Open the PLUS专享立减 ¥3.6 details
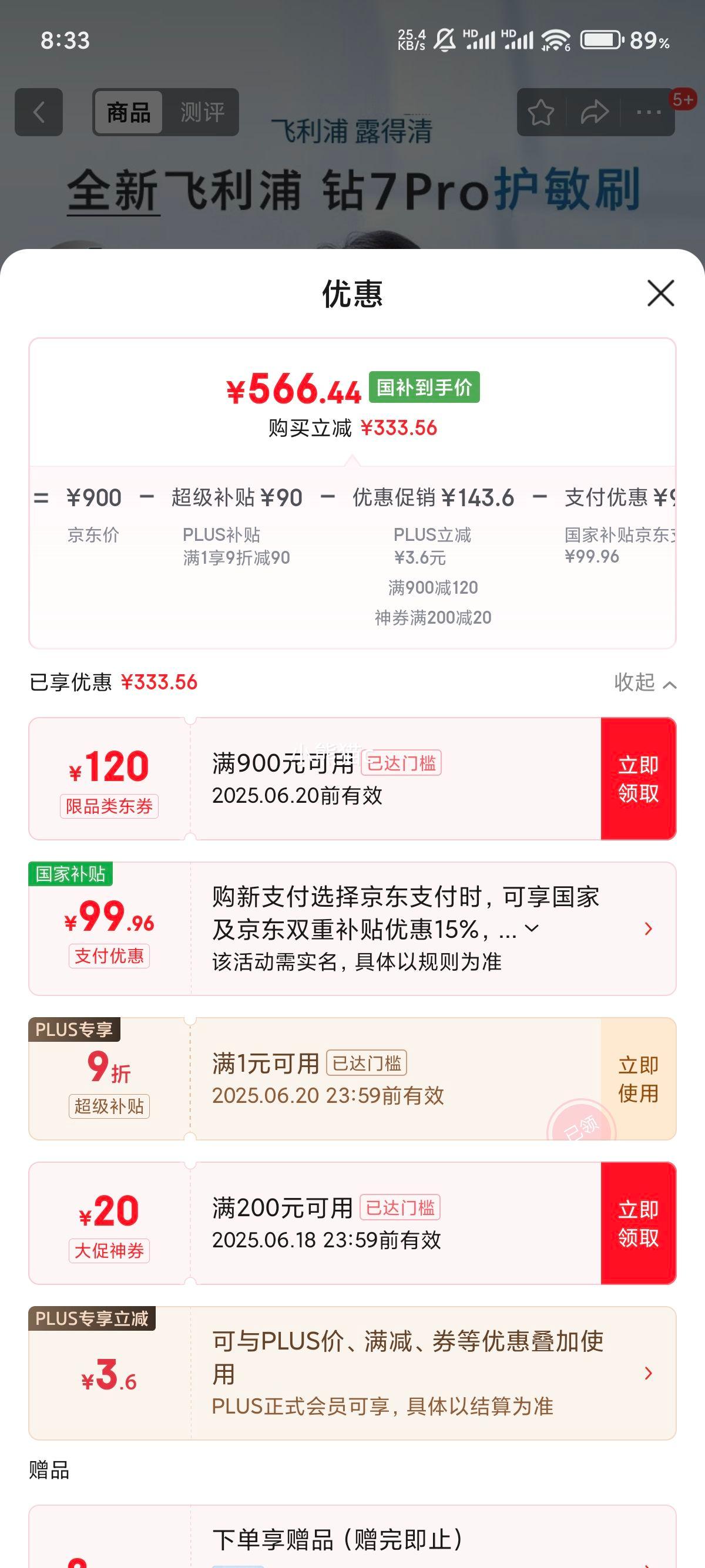Viewport: 705px width, 1568px height. pyautogui.click(x=648, y=1372)
